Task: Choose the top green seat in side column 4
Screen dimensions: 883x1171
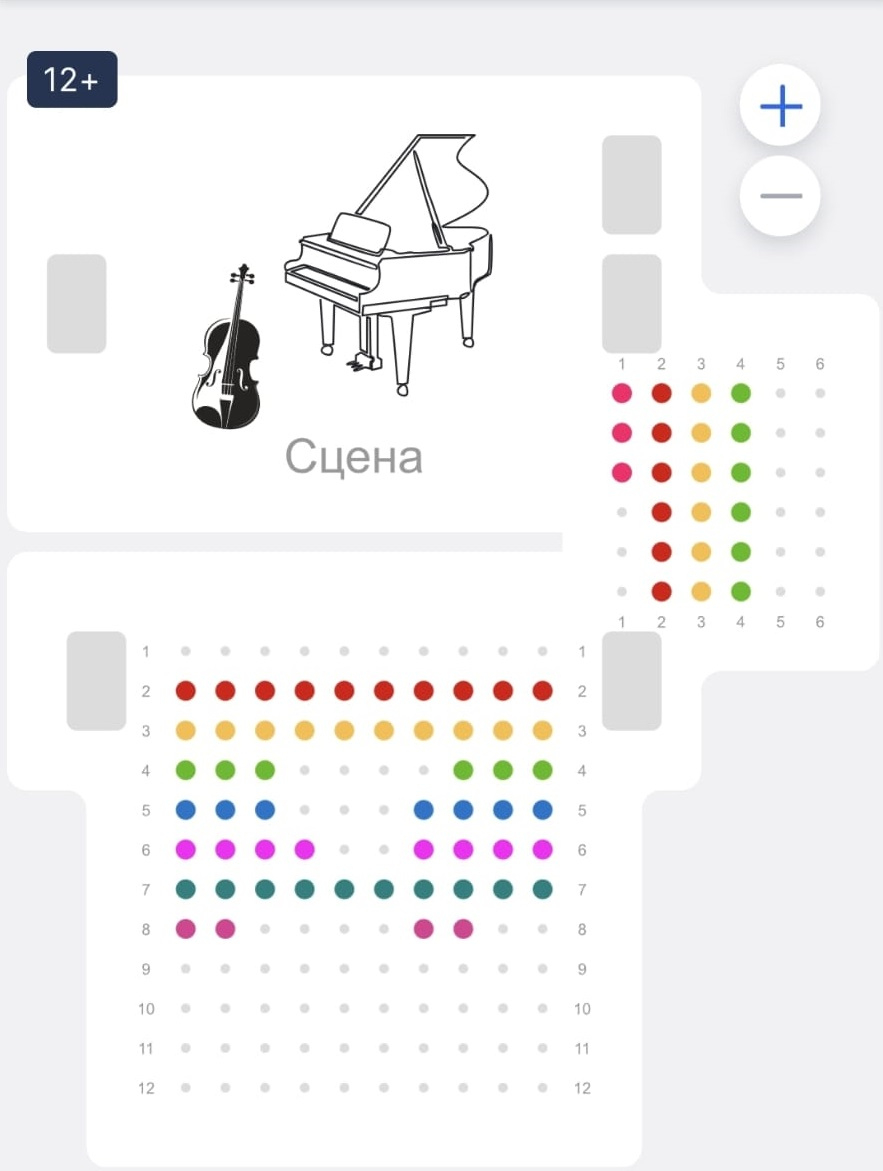Action: click(741, 393)
